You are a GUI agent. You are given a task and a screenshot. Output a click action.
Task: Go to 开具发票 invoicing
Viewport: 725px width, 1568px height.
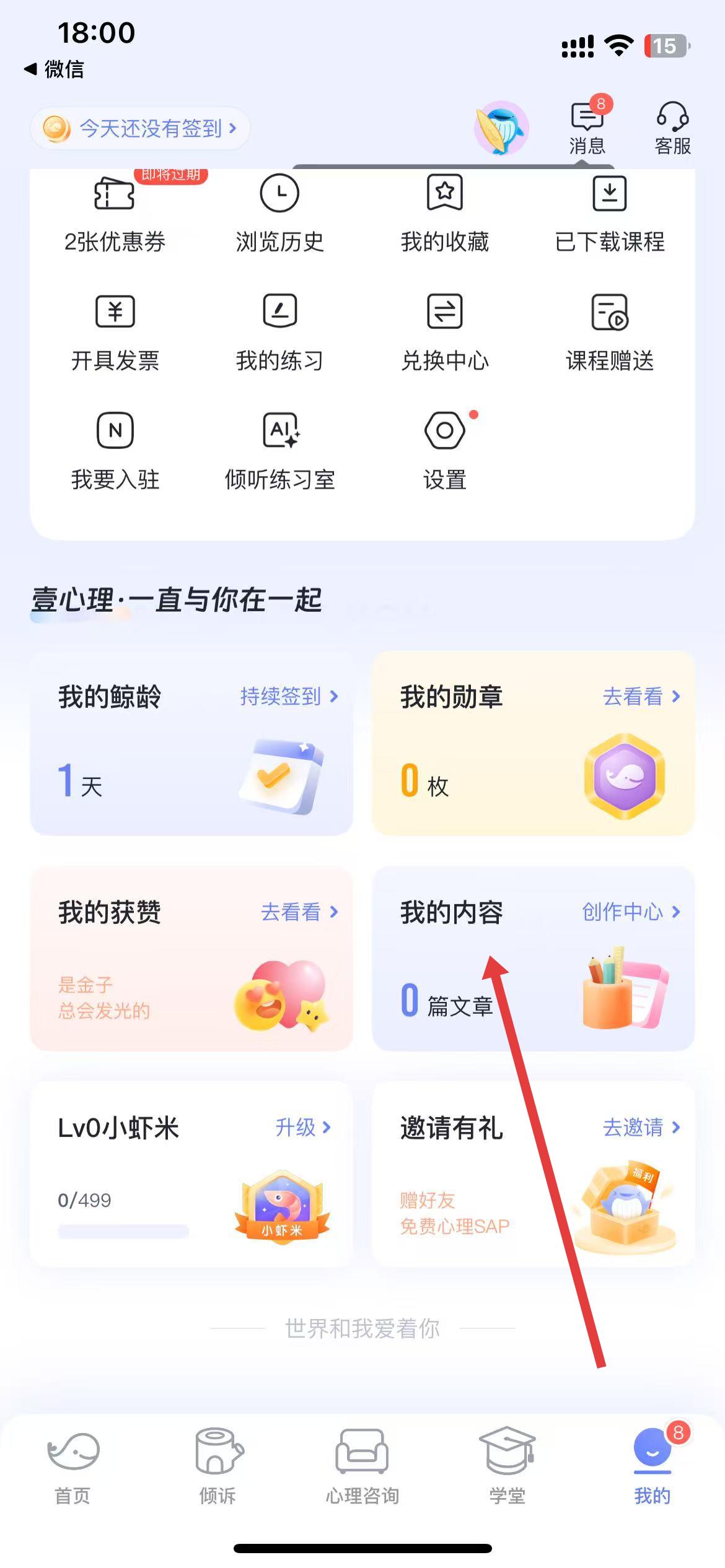(x=115, y=333)
